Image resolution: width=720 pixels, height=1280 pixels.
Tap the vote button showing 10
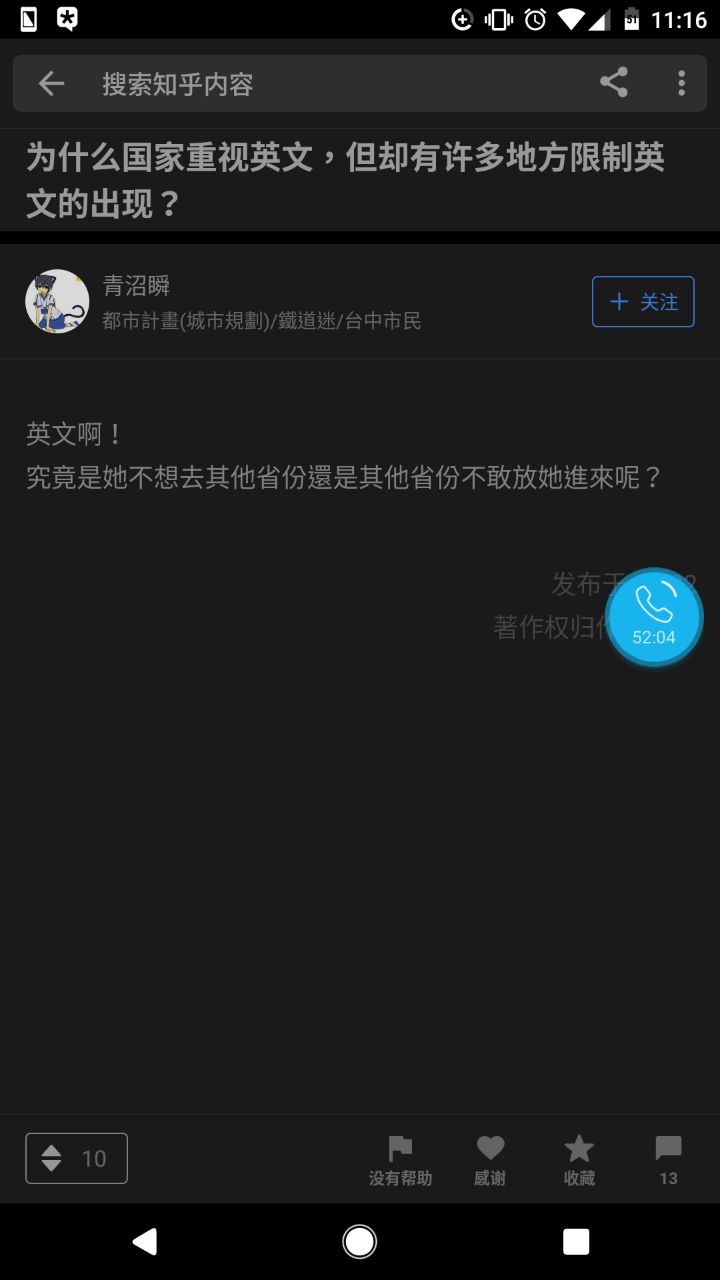pos(76,1158)
